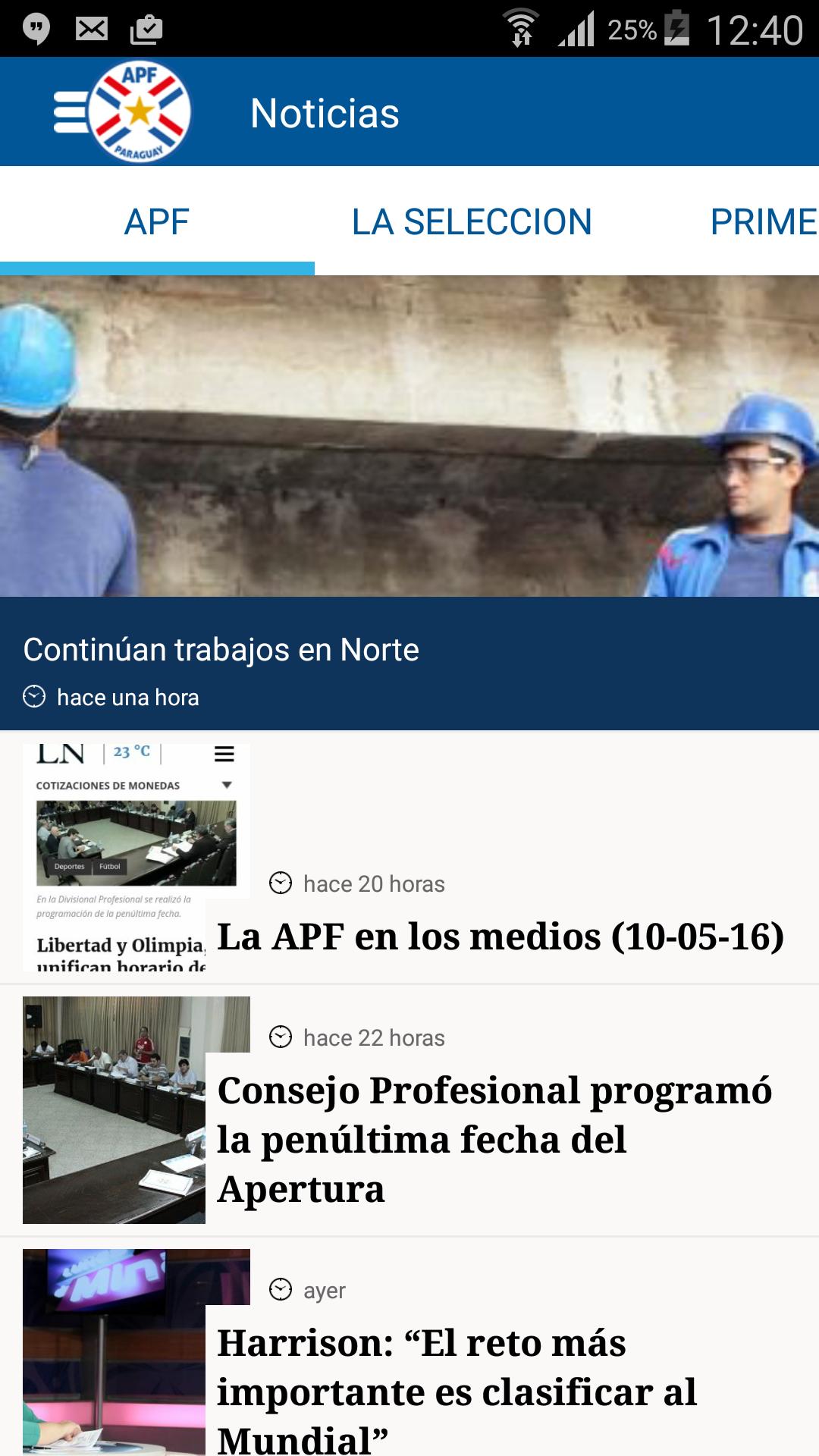Select the APF tab
The image size is (819, 1456).
click(157, 221)
